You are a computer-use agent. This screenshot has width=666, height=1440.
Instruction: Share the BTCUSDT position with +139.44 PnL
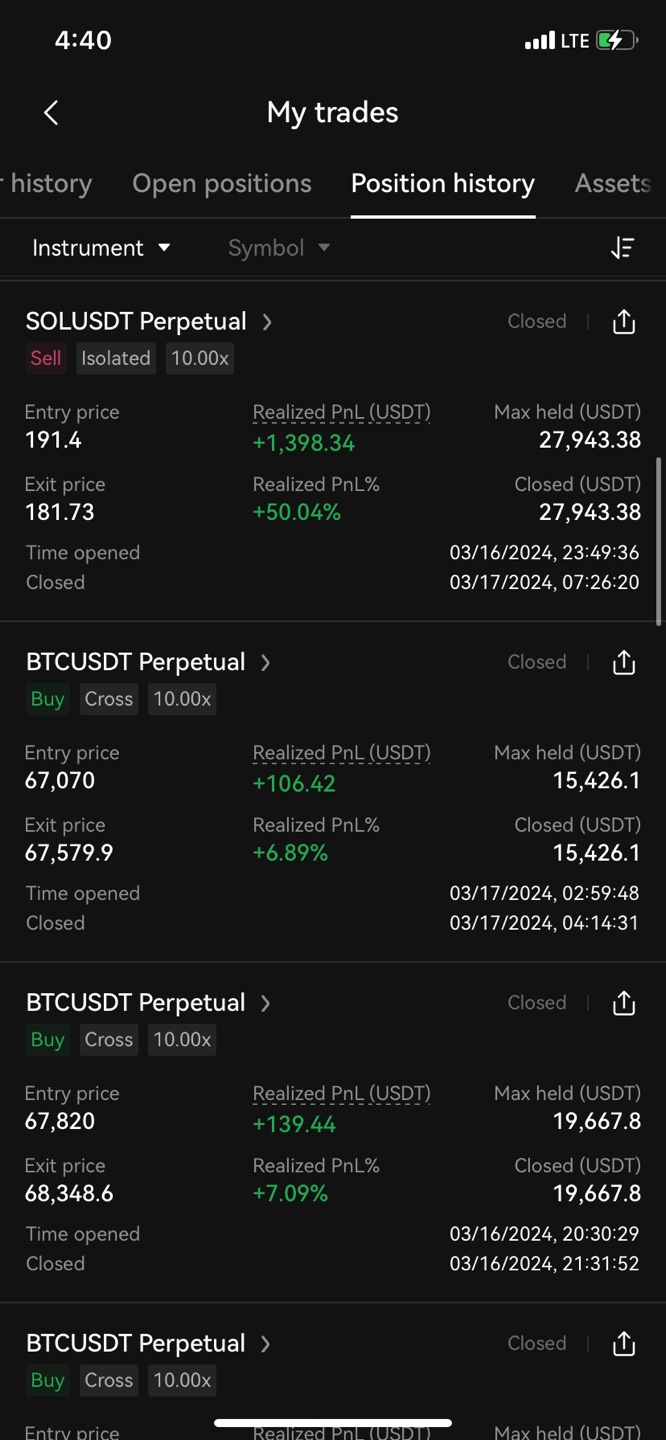[624, 1003]
